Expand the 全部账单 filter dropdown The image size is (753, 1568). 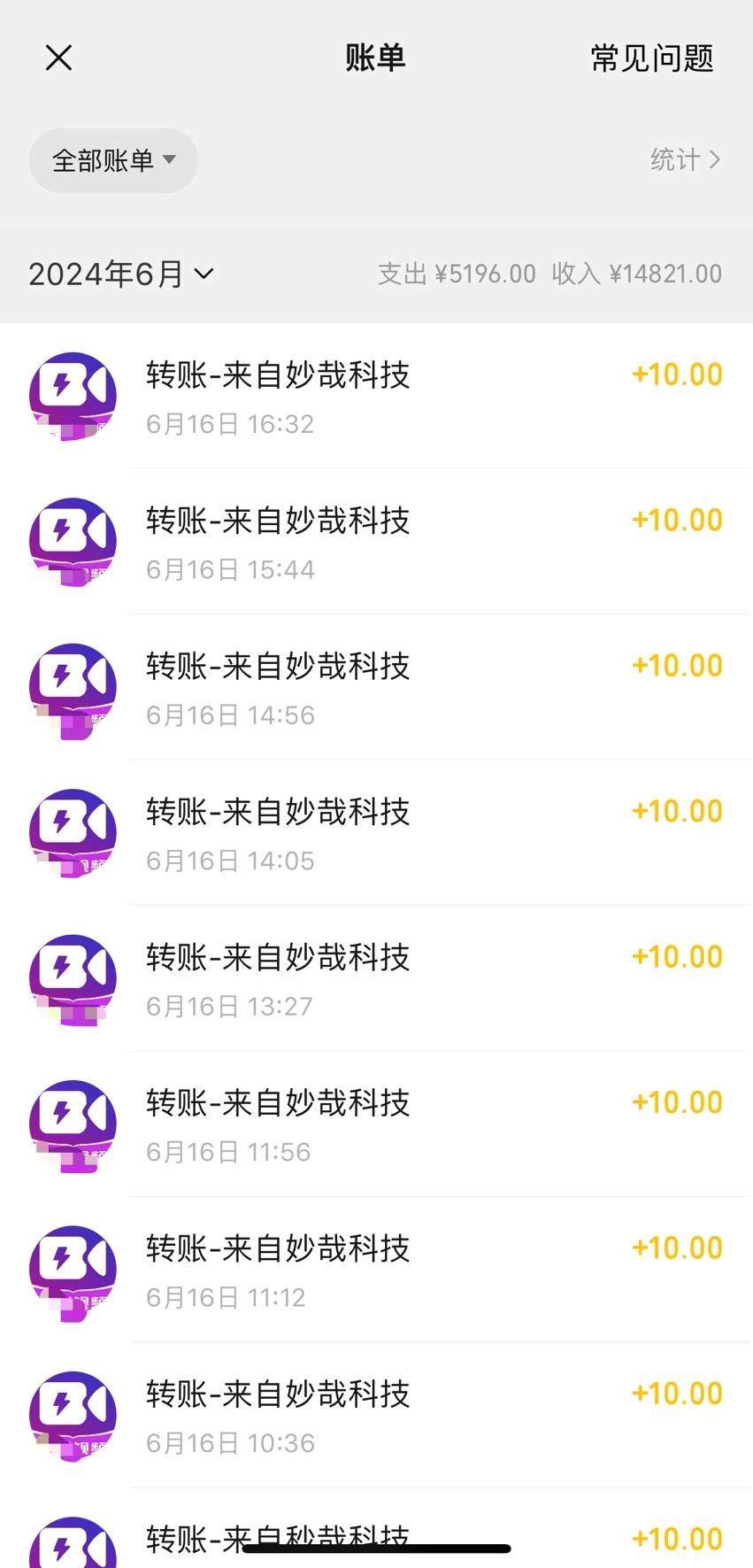[x=113, y=160]
